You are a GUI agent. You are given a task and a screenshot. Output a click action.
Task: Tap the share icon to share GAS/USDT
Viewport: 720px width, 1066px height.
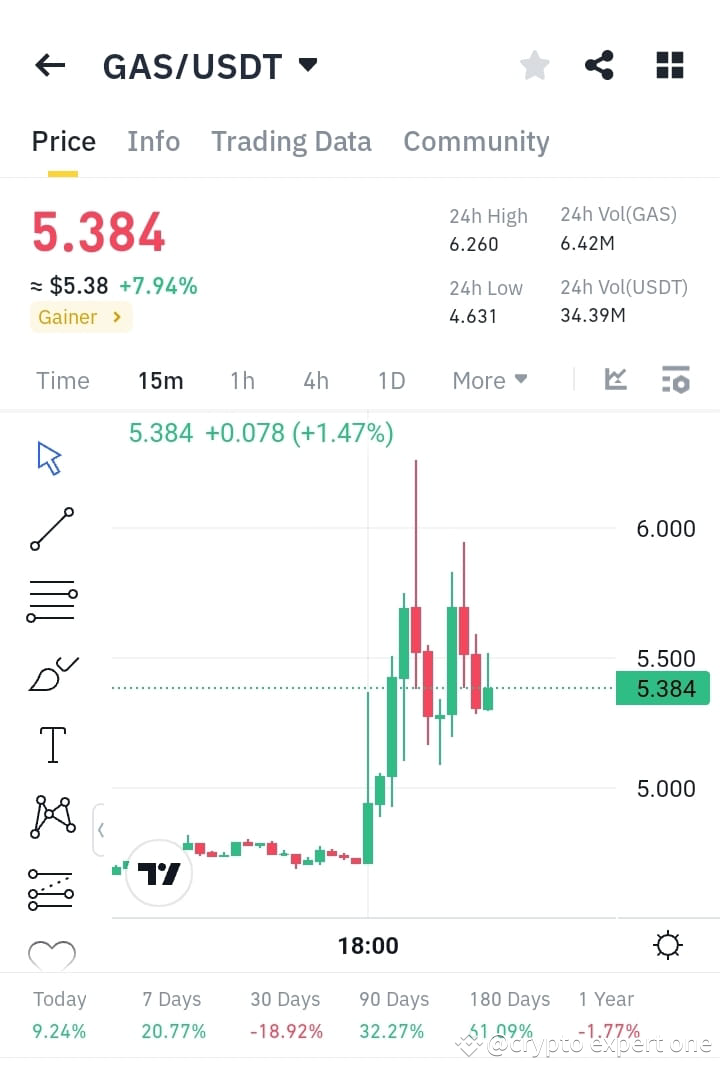click(599, 64)
